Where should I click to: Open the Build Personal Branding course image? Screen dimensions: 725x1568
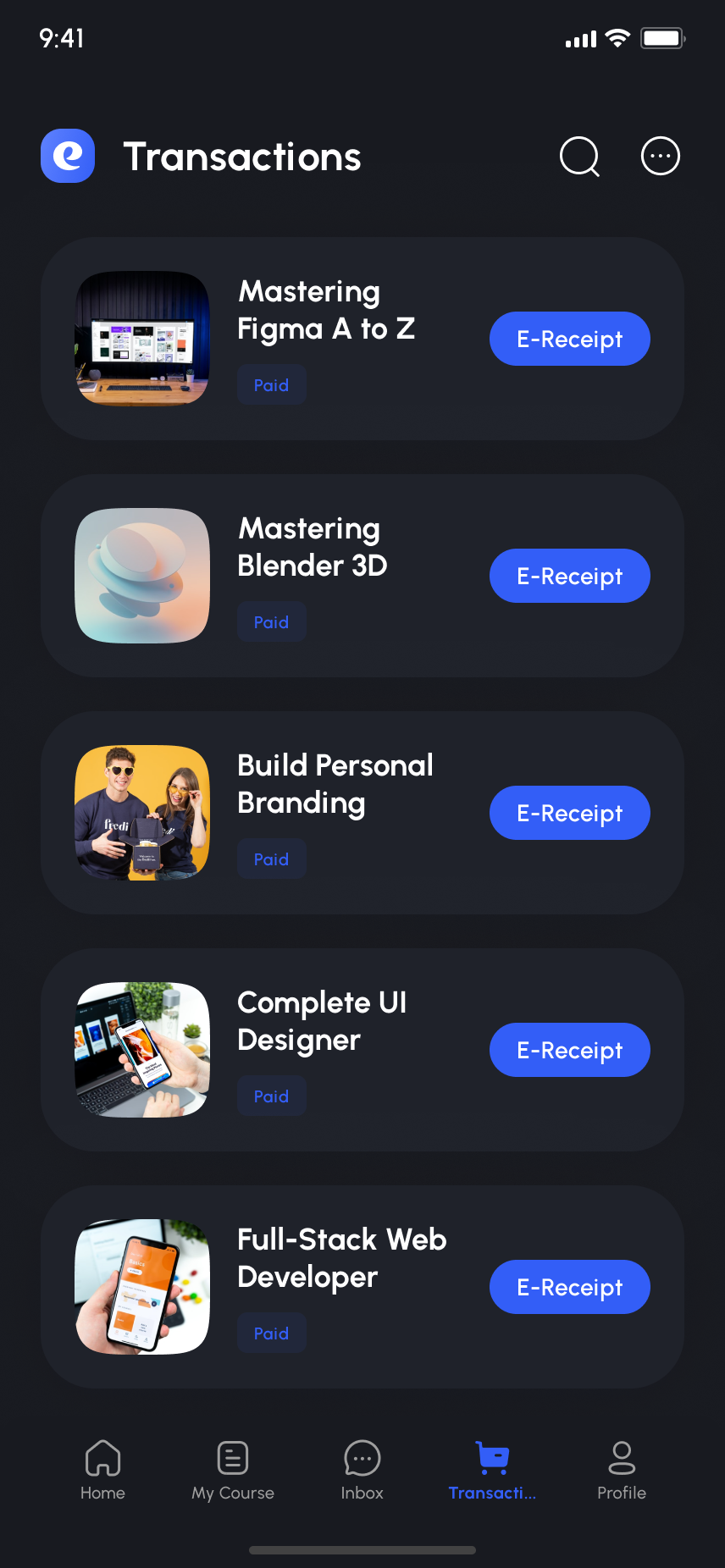142,813
